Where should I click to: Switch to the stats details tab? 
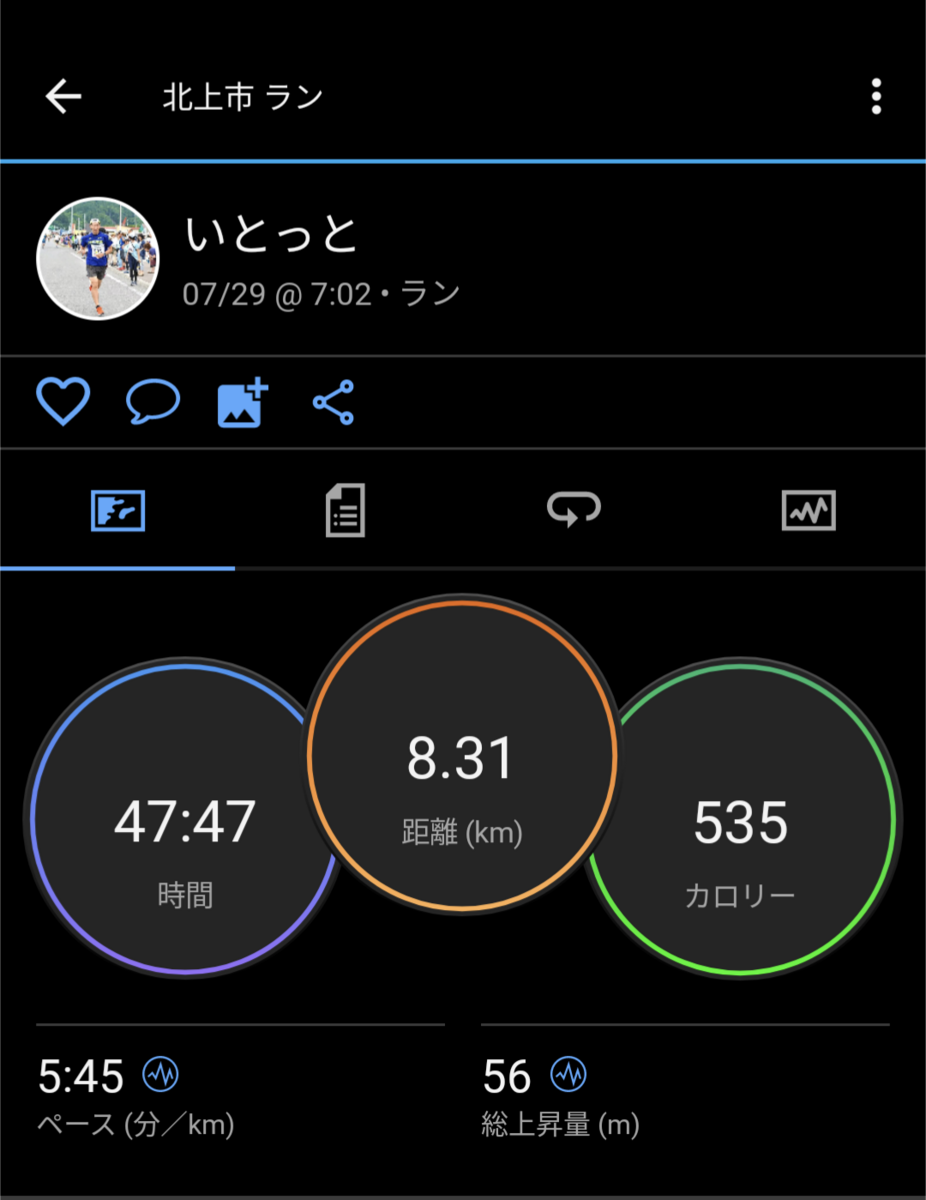click(x=346, y=511)
